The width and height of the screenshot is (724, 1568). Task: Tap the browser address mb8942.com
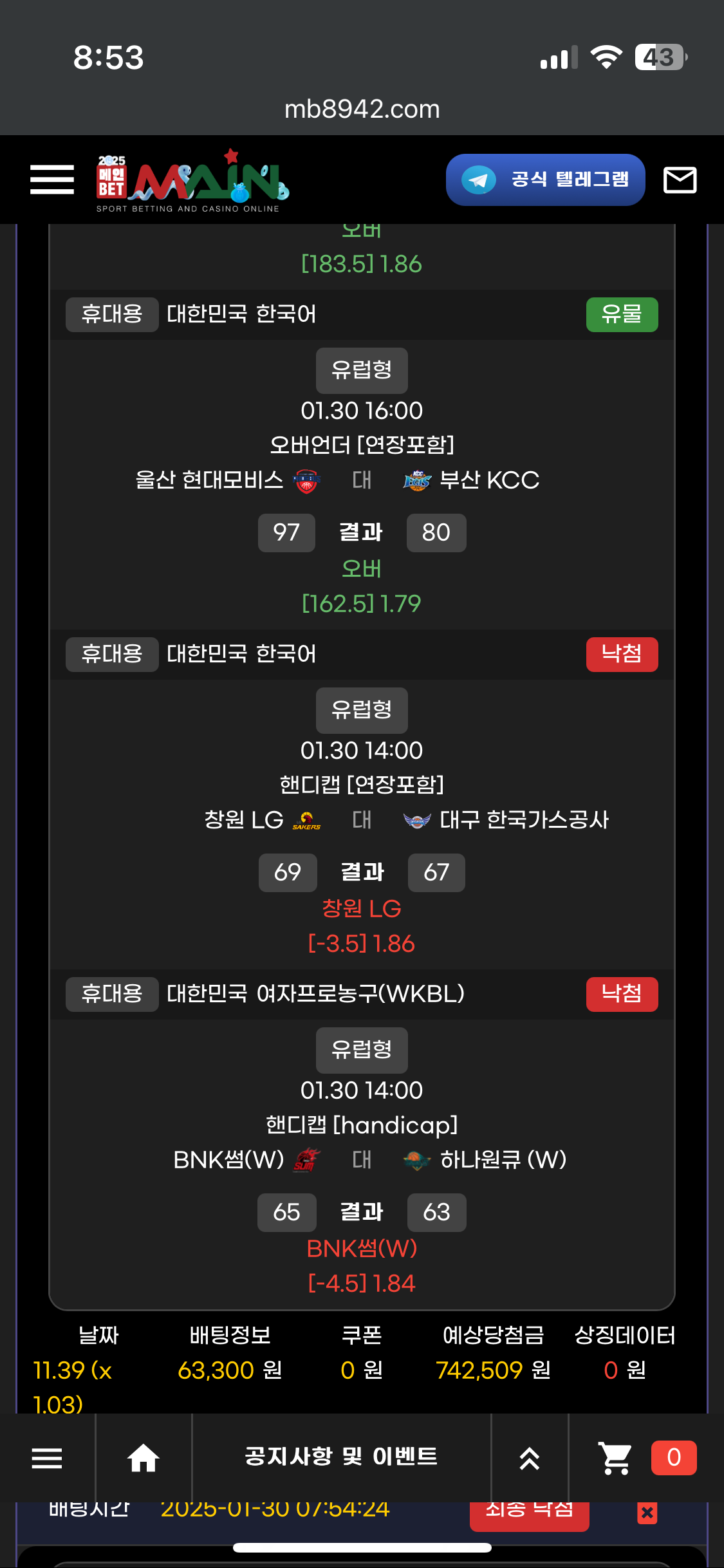362,109
